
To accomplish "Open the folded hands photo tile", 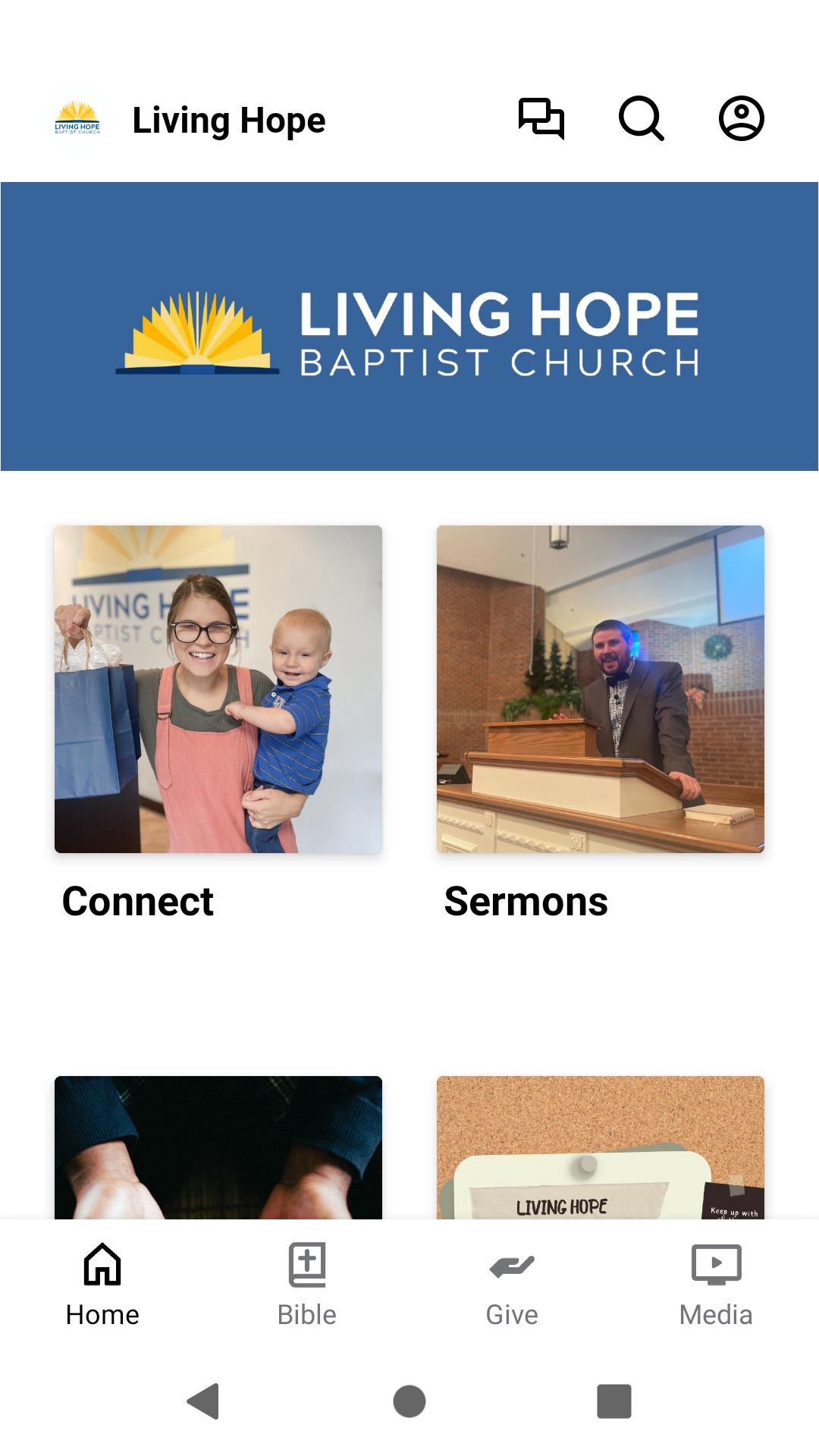I will tap(218, 1147).
